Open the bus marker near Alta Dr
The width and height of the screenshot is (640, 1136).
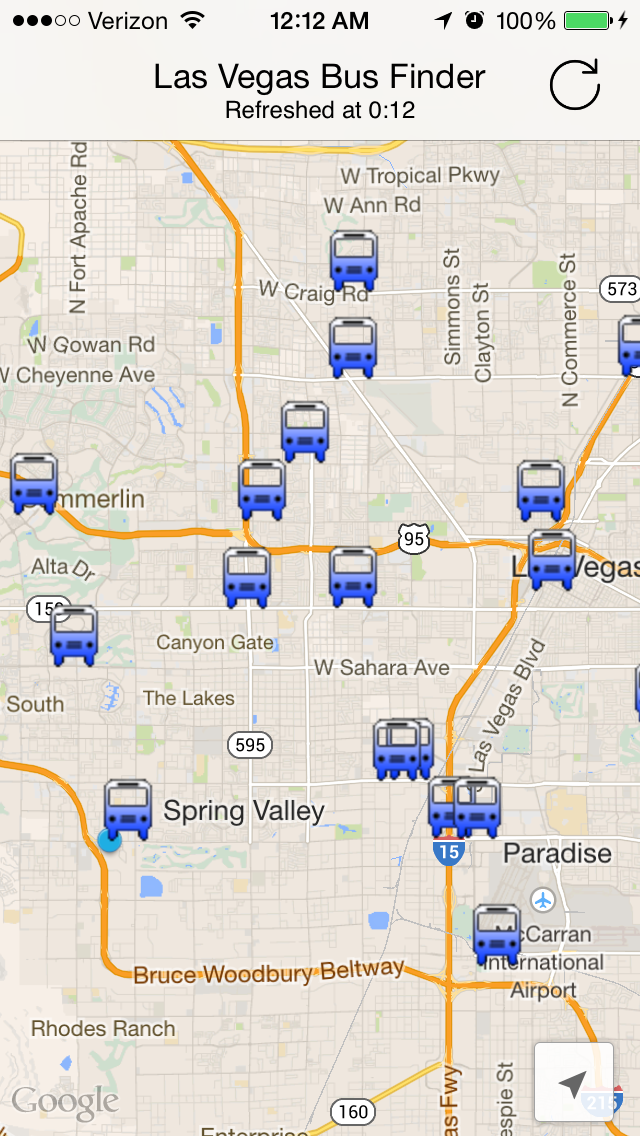(x=74, y=635)
